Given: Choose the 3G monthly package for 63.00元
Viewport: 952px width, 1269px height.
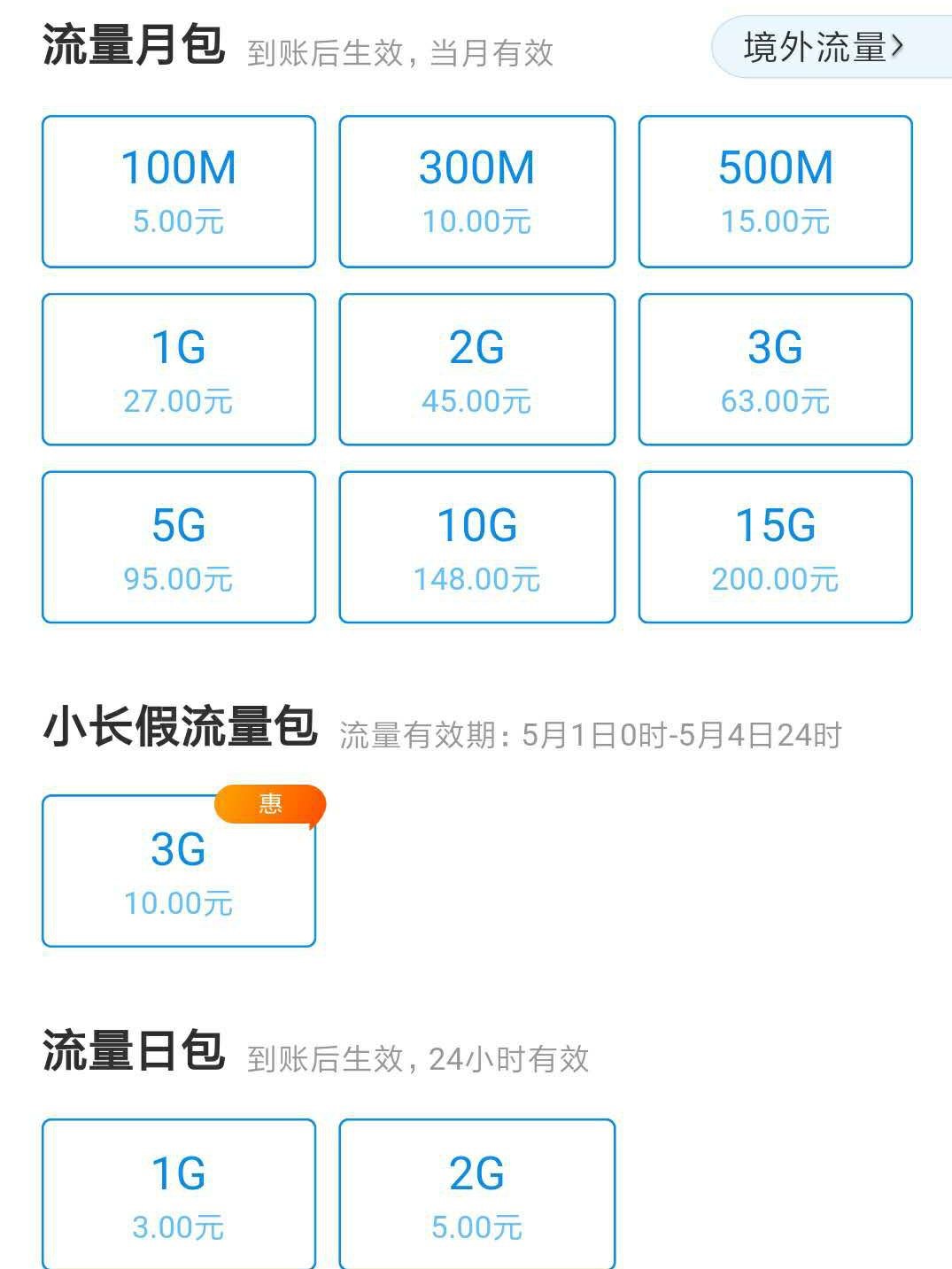Looking at the screenshot, I should point(775,368).
